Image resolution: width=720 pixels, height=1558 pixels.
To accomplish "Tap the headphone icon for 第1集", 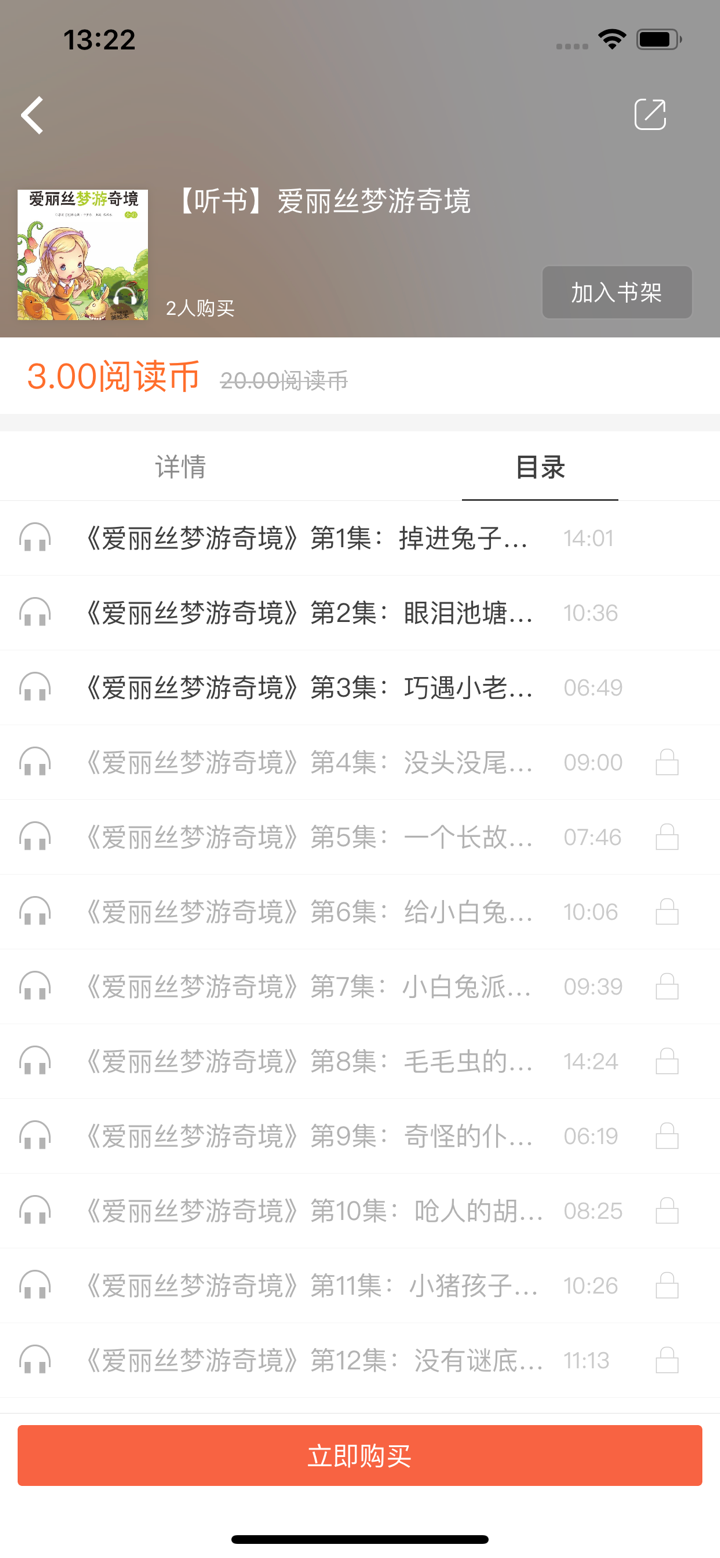I will [x=36, y=537].
